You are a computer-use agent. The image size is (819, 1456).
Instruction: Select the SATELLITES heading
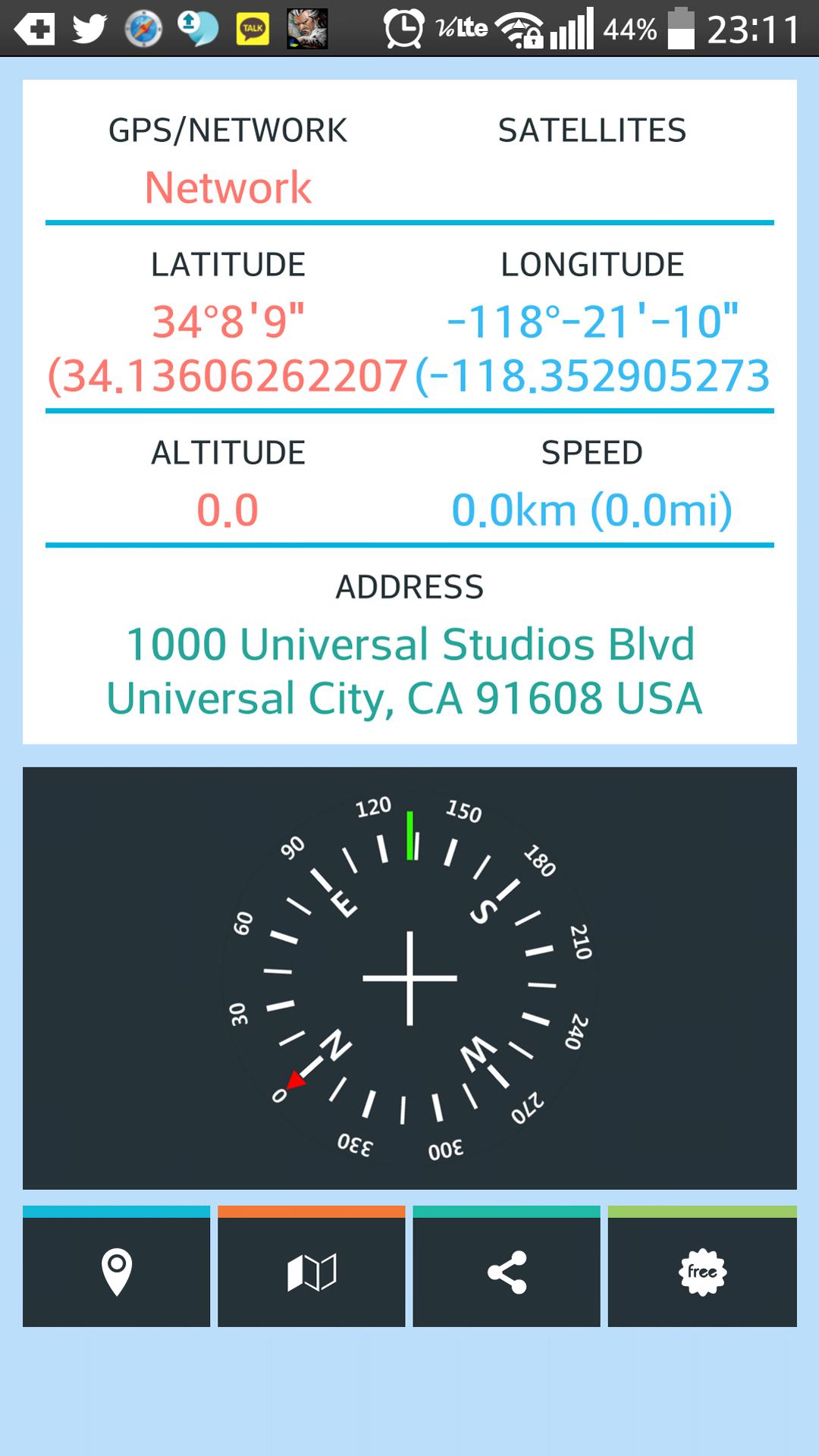click(591, 129)
